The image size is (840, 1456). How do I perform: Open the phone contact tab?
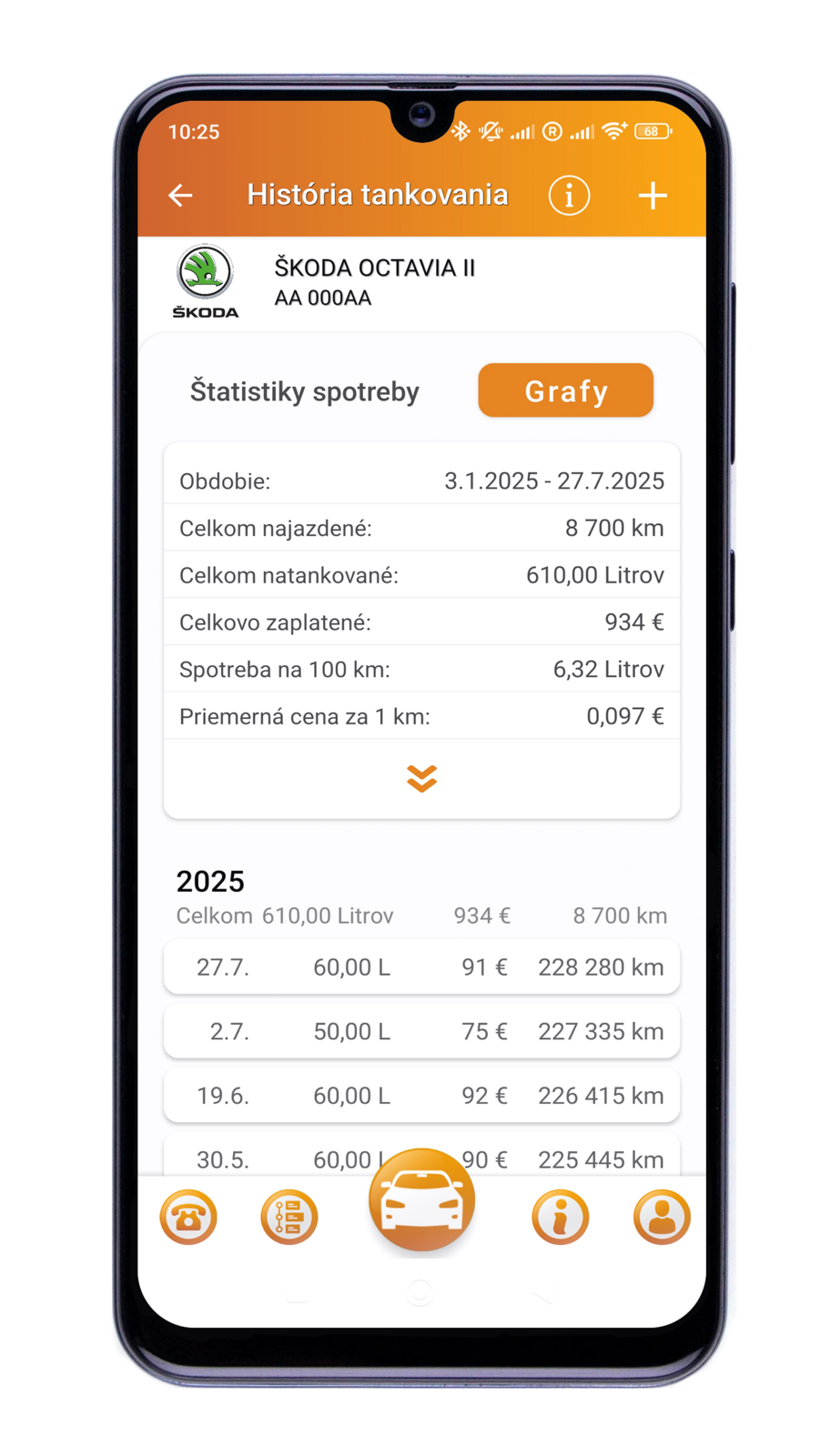pyautogui.click(x=188, y=1218)
